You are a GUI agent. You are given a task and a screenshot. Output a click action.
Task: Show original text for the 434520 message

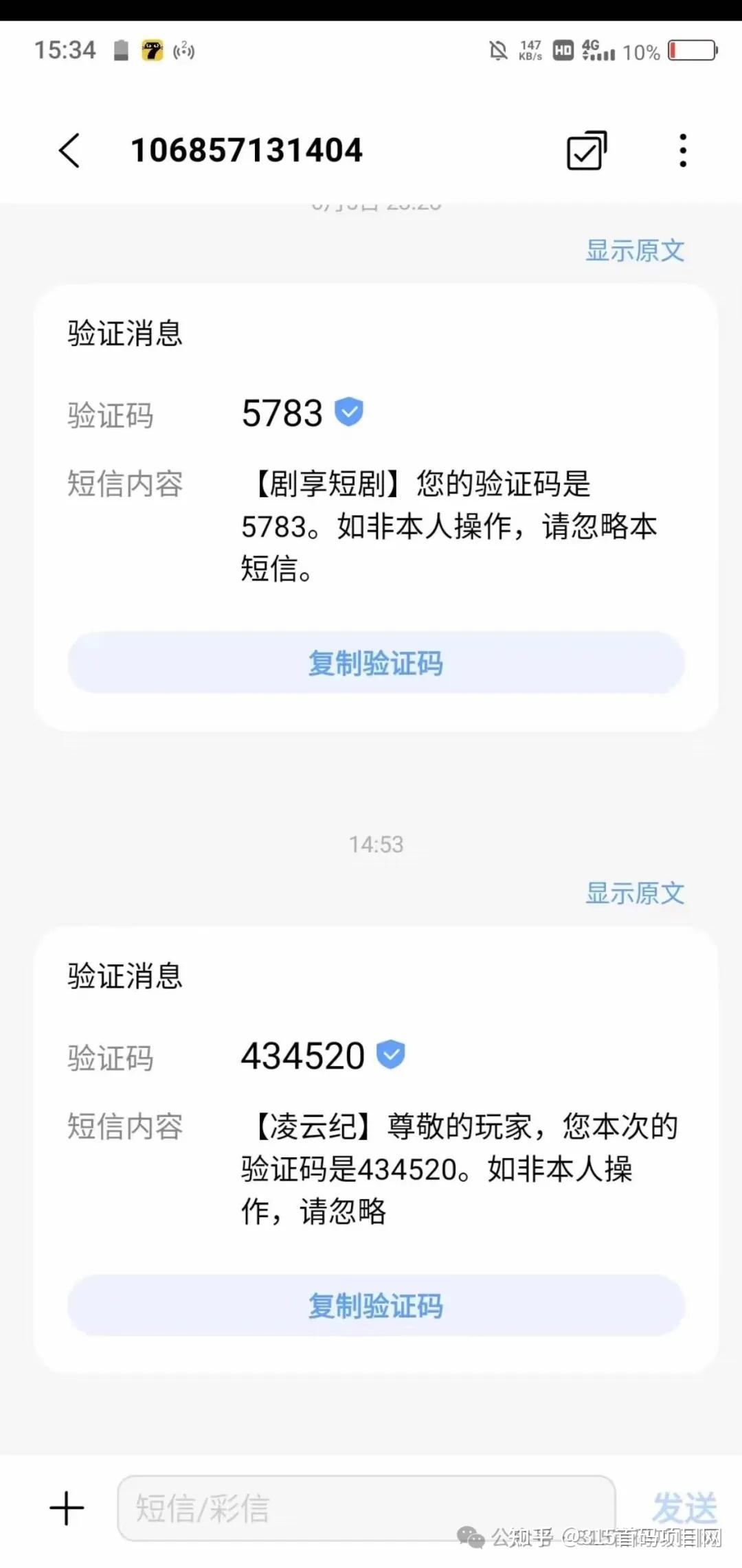pyautogui.click(x=635, y=893)
